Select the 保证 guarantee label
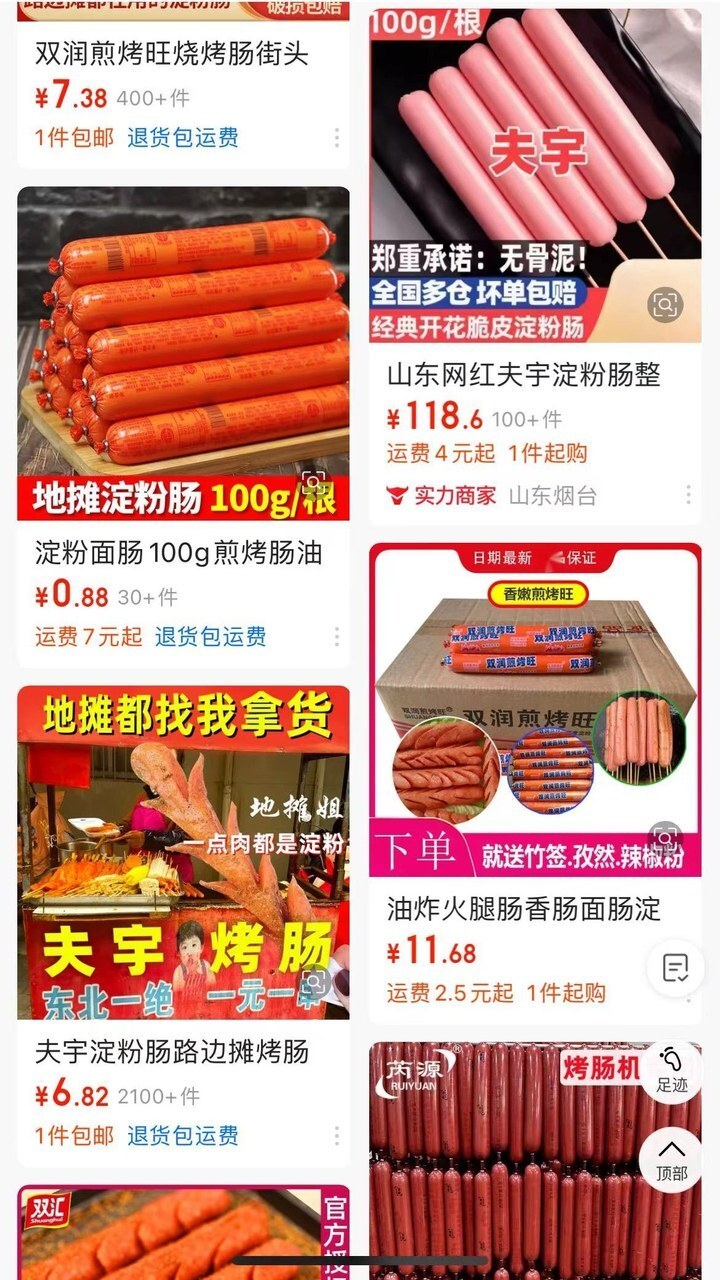The width and height of the screenshot is (720, 1280). 581,557
